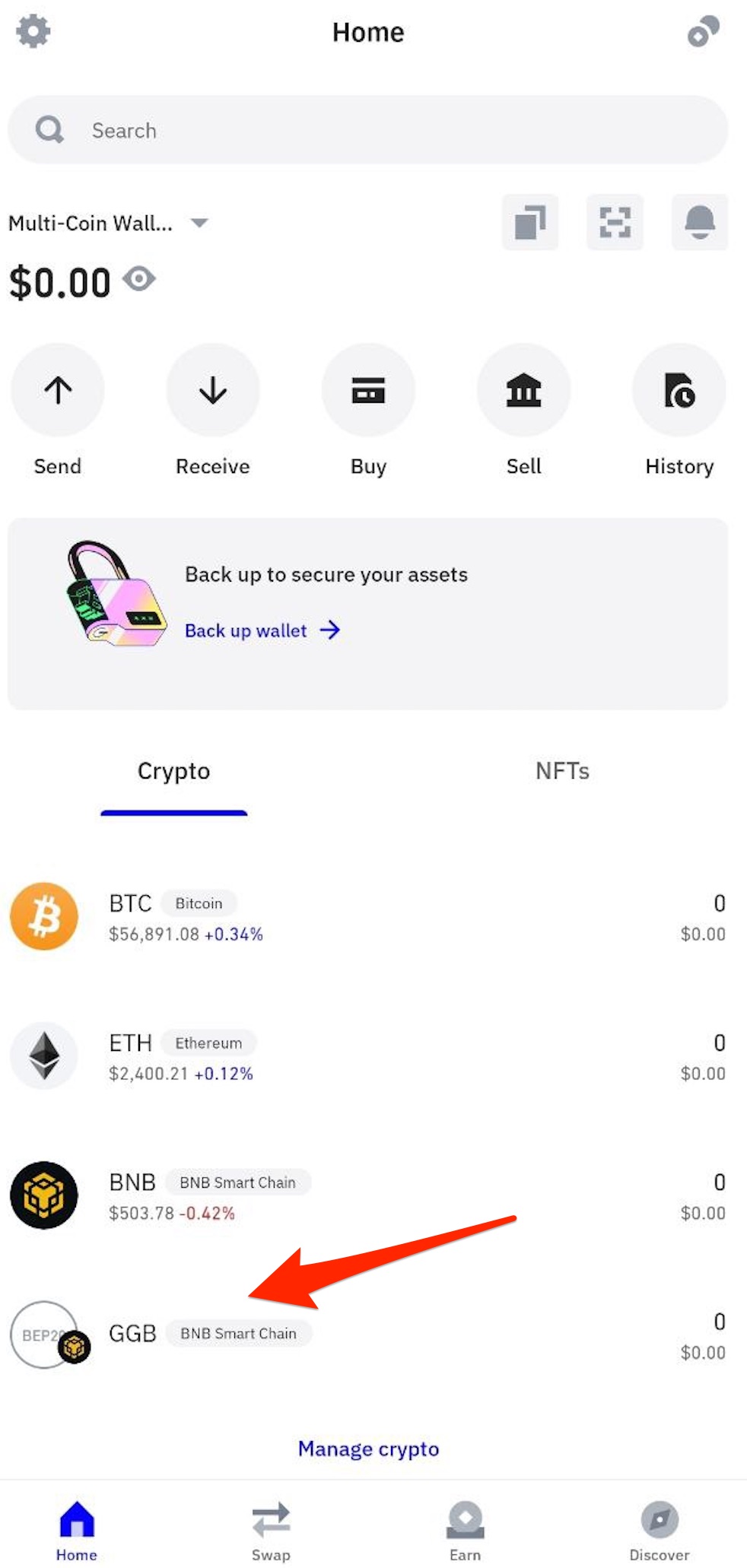This screenshot has height=1568, width=747.
Task: Open the QR scanner icon
Action: point(615,222)
